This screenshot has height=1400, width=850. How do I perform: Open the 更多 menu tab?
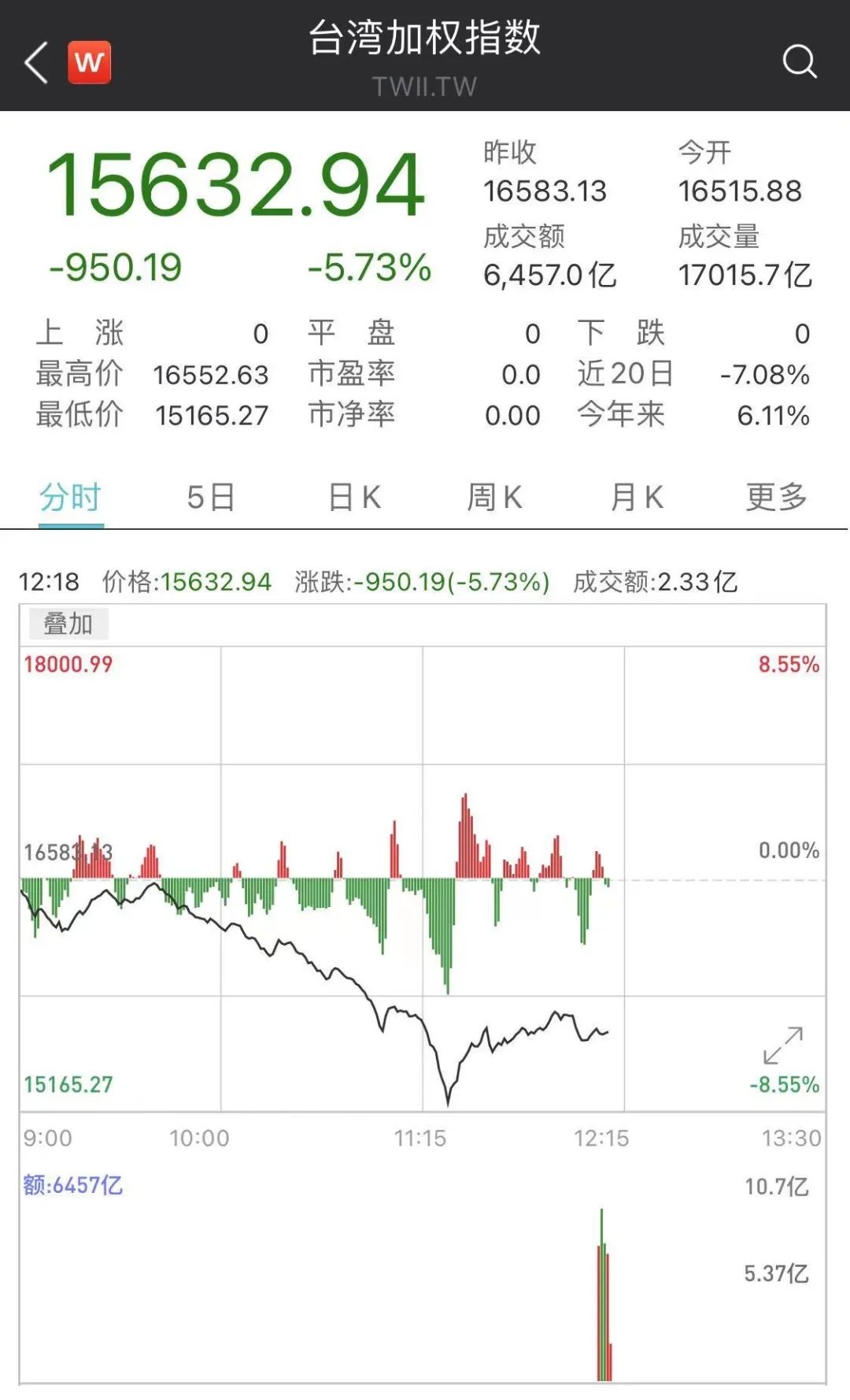point(778,495)
